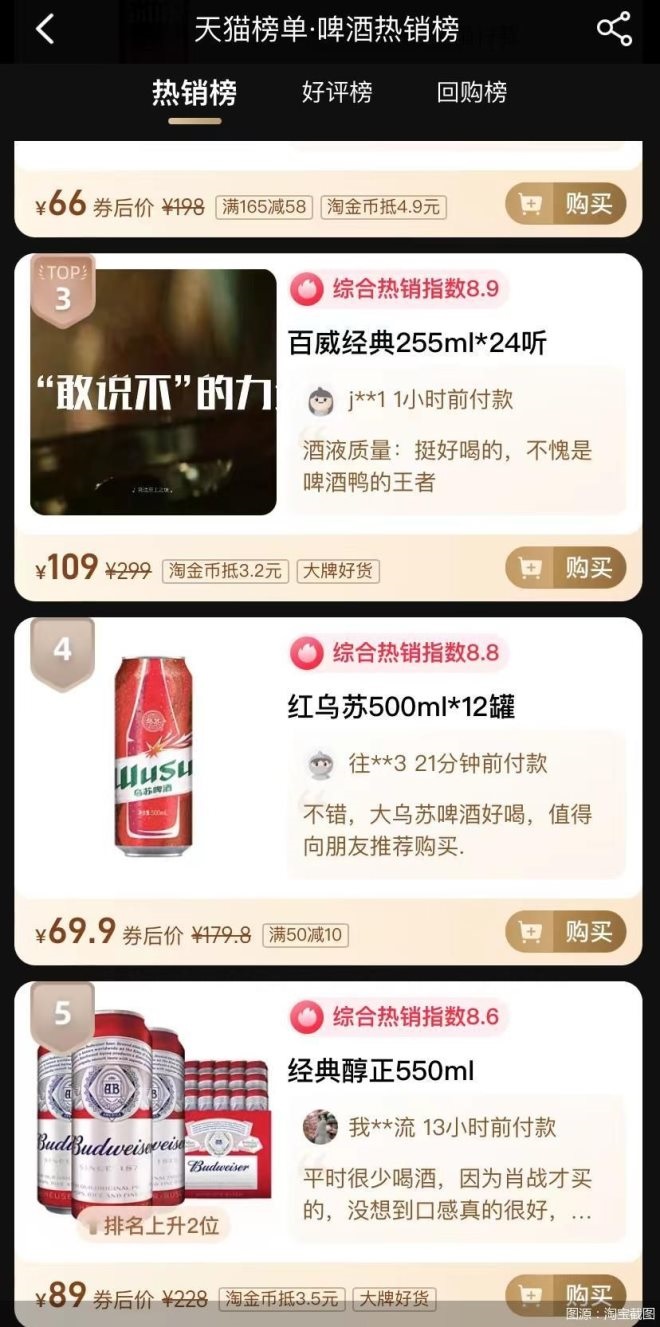Open the 百威经典255ml*24听 product image
The height and width of the screenshot is (1327, 660).
point(153,392)
